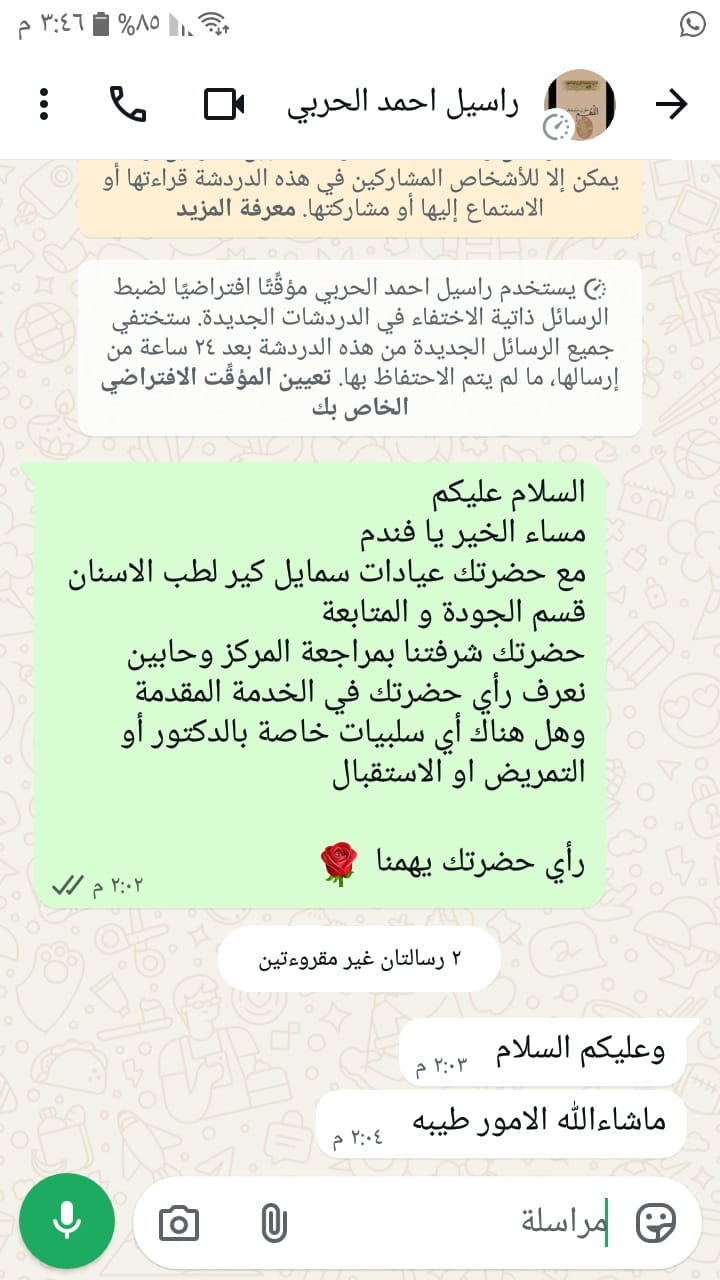Go back using the arrow icon

(x=672, y=104)
